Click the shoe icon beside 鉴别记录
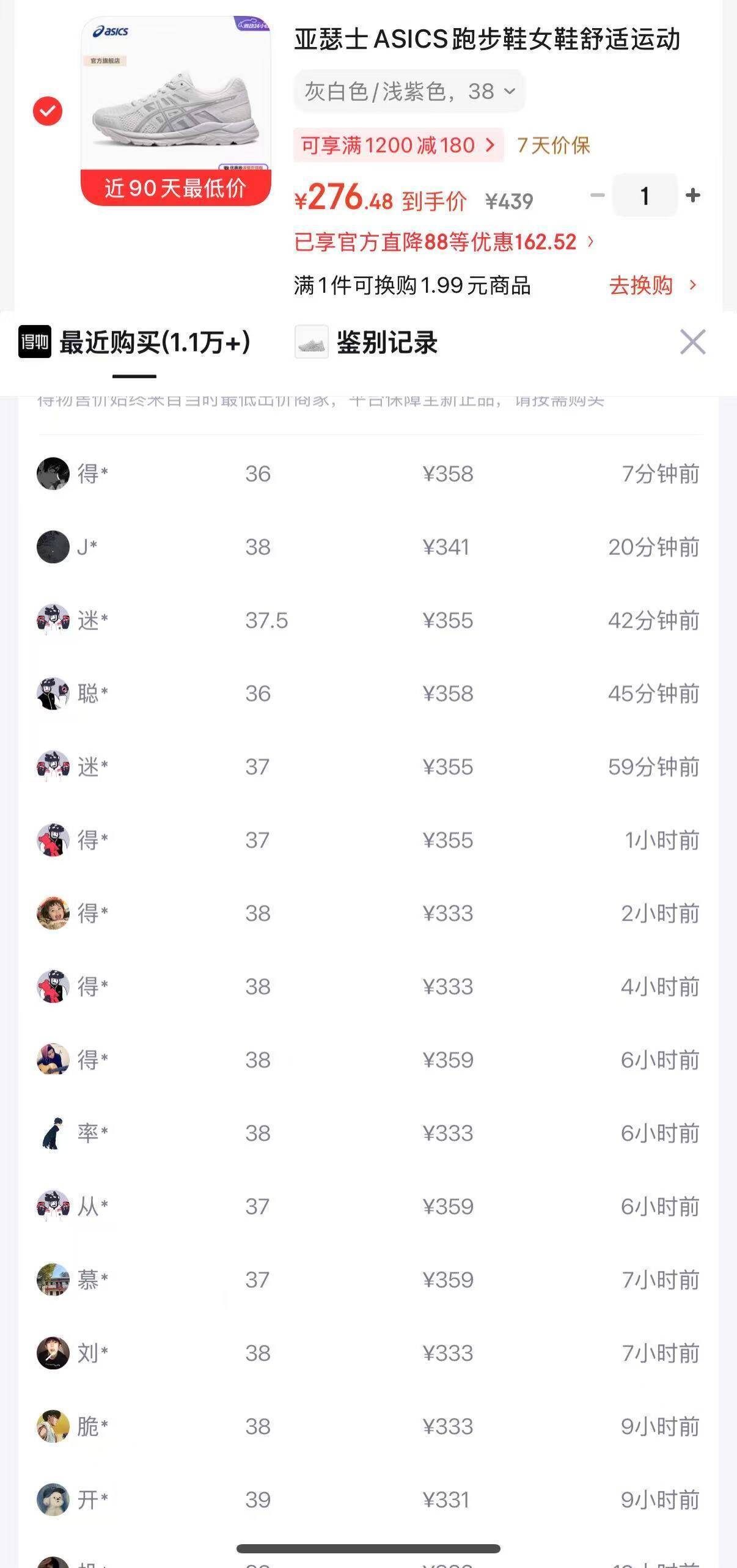 point(313,342)
